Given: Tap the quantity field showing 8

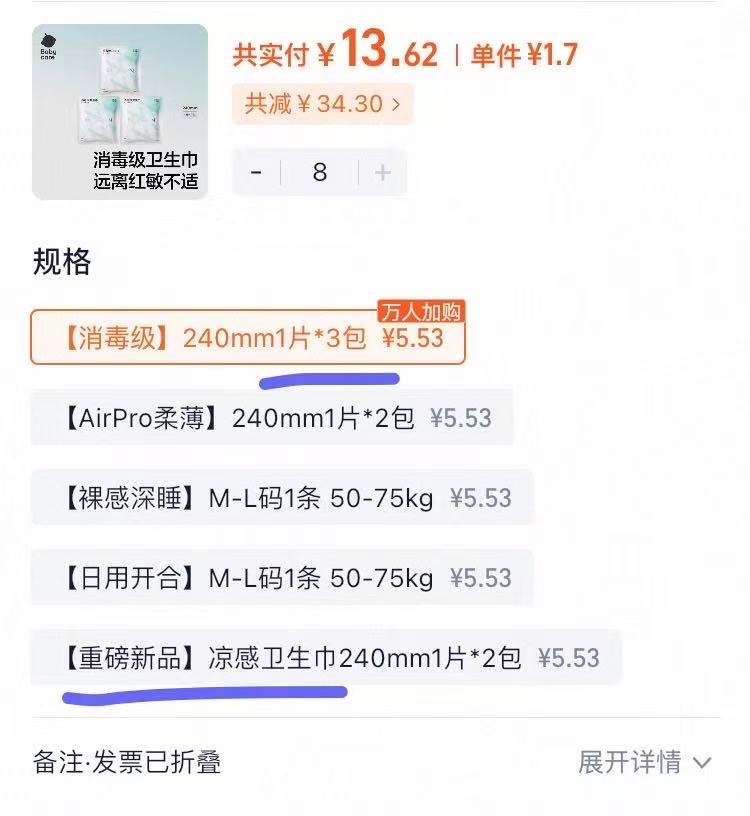Looking at the screenshot, I should pos(320,172).
